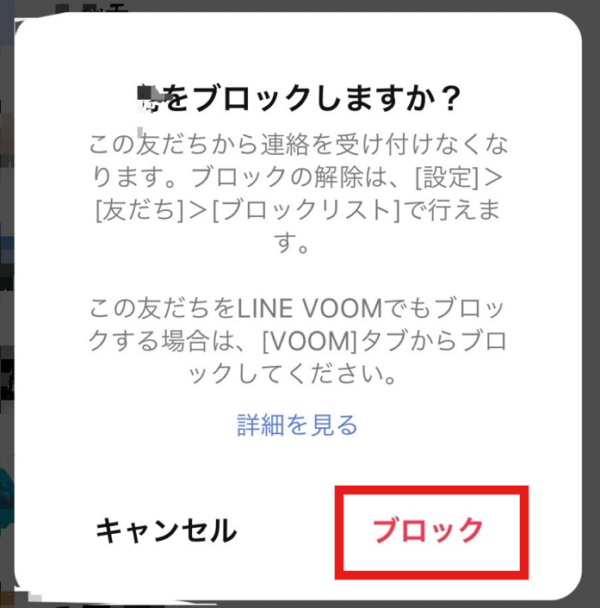600x608 pixels.
Task: Confirm blocking with the ブロック button
Action: click(428, 530)
